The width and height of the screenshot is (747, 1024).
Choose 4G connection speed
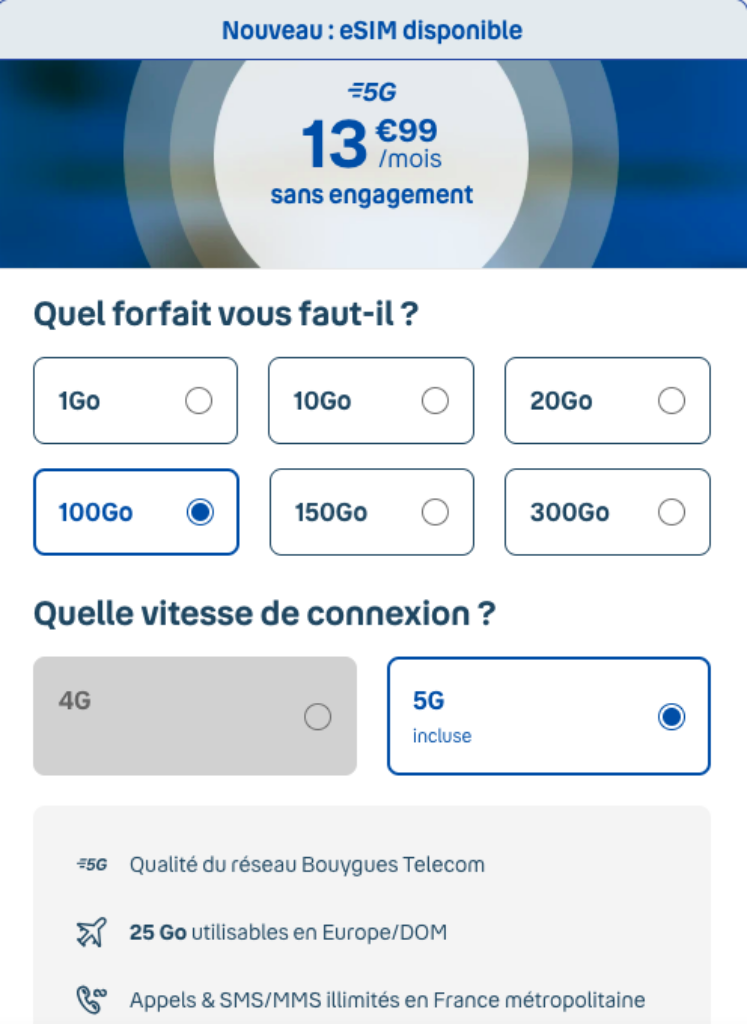(195, 716)
